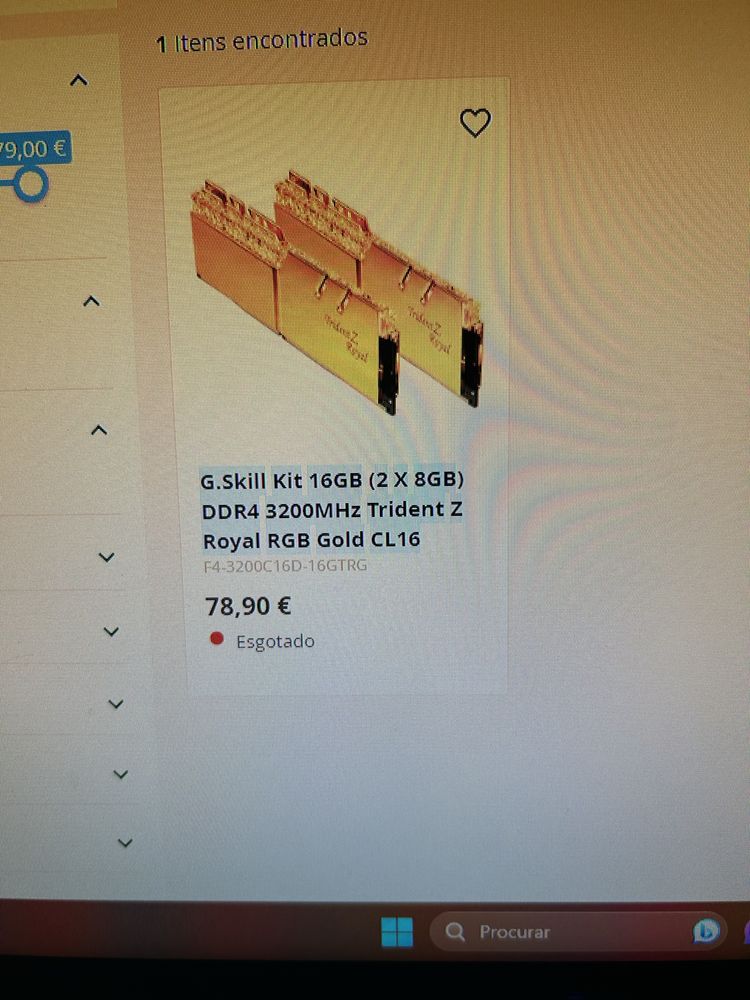Viewport: 750px width, 1000px height.
Task: Tap the price range slider handle
Action: click(x=31, y=183)
